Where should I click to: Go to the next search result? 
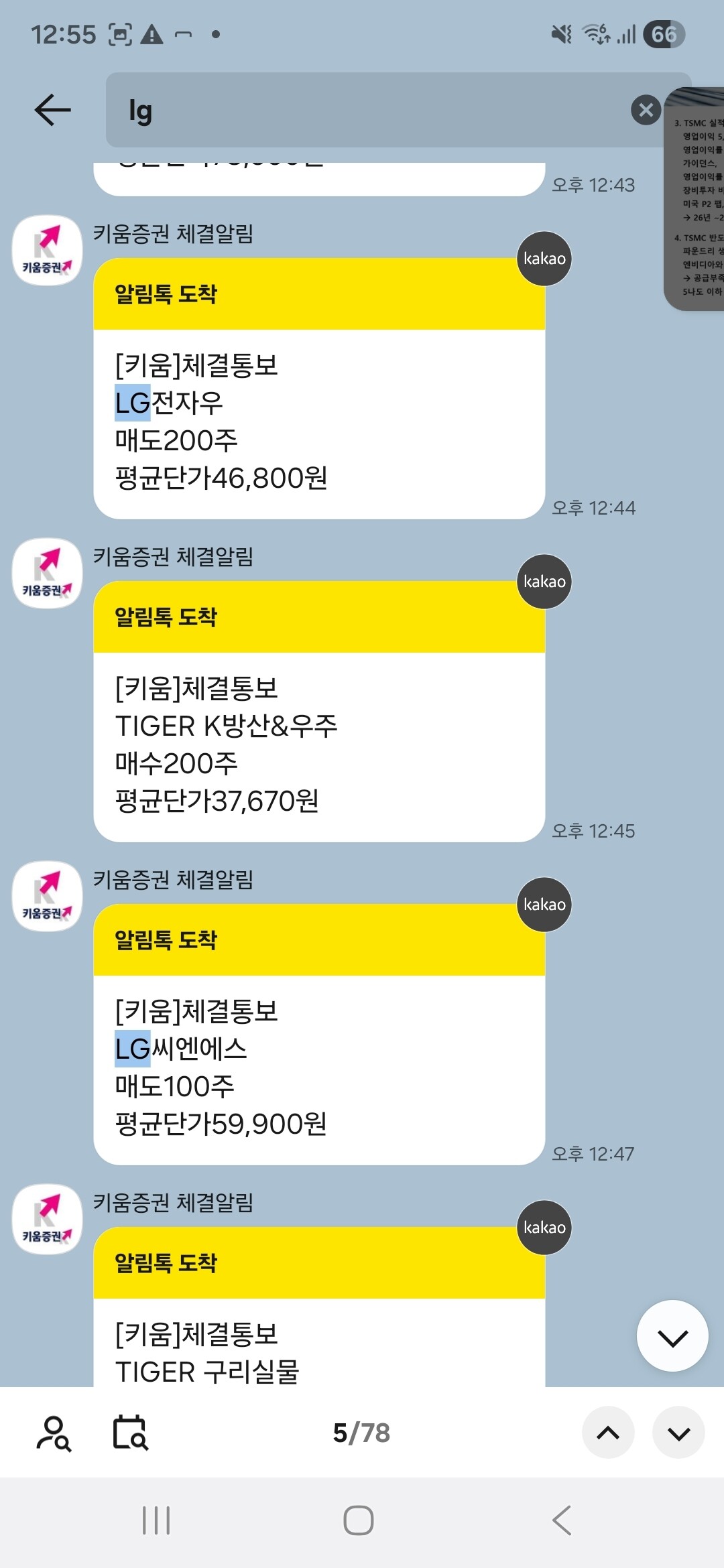click(x=678, y=1433)
